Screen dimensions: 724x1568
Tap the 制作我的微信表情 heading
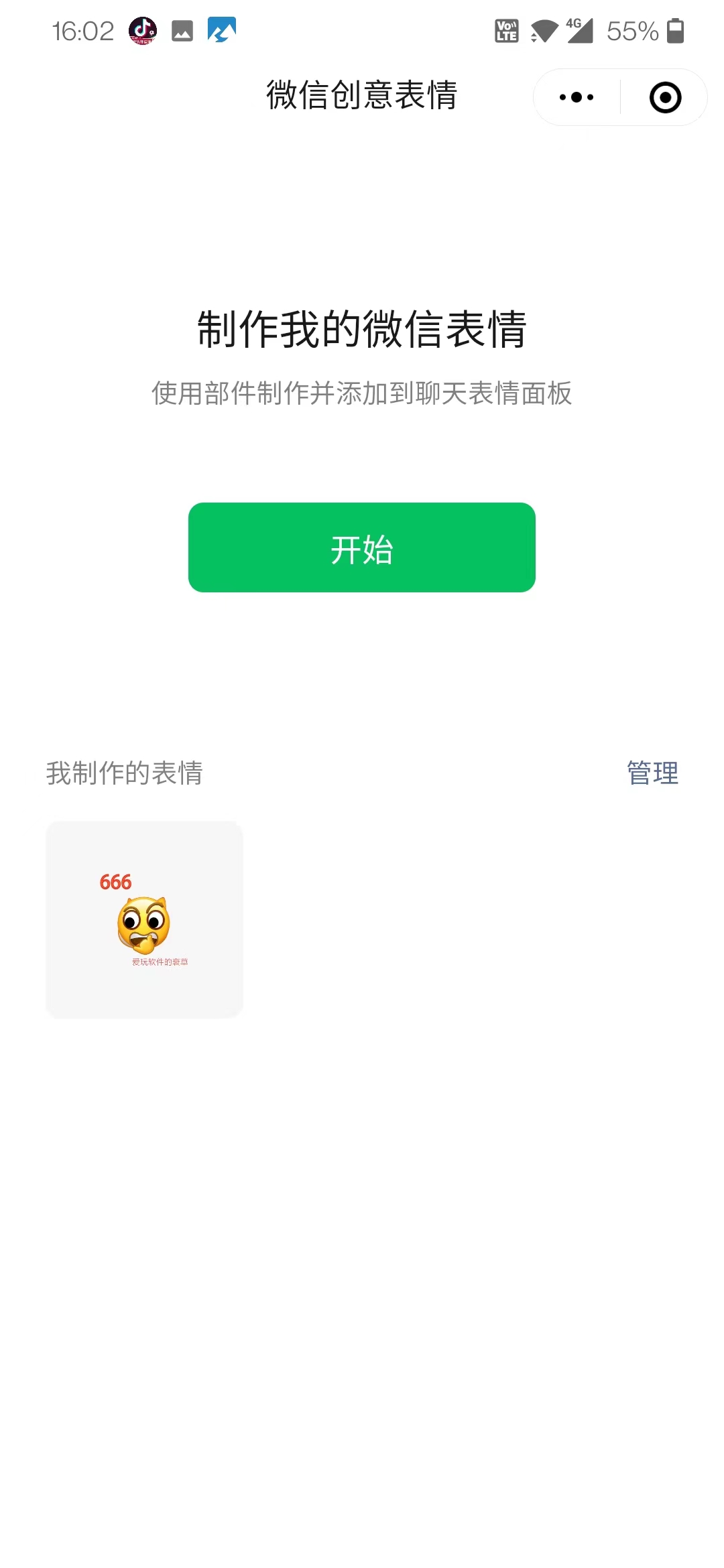click(362, 328)
